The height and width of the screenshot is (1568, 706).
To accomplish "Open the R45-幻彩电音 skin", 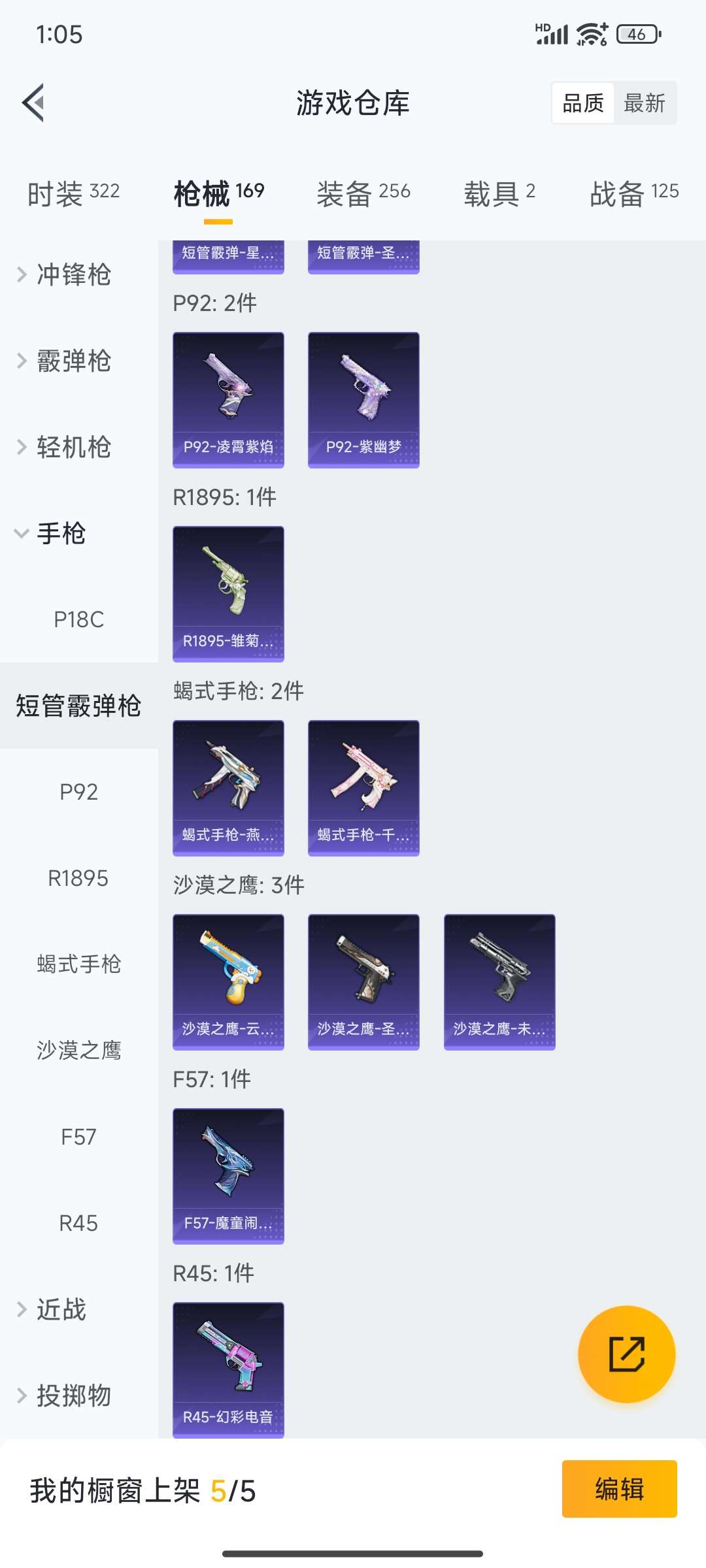I will click(x=228, y=1371).
